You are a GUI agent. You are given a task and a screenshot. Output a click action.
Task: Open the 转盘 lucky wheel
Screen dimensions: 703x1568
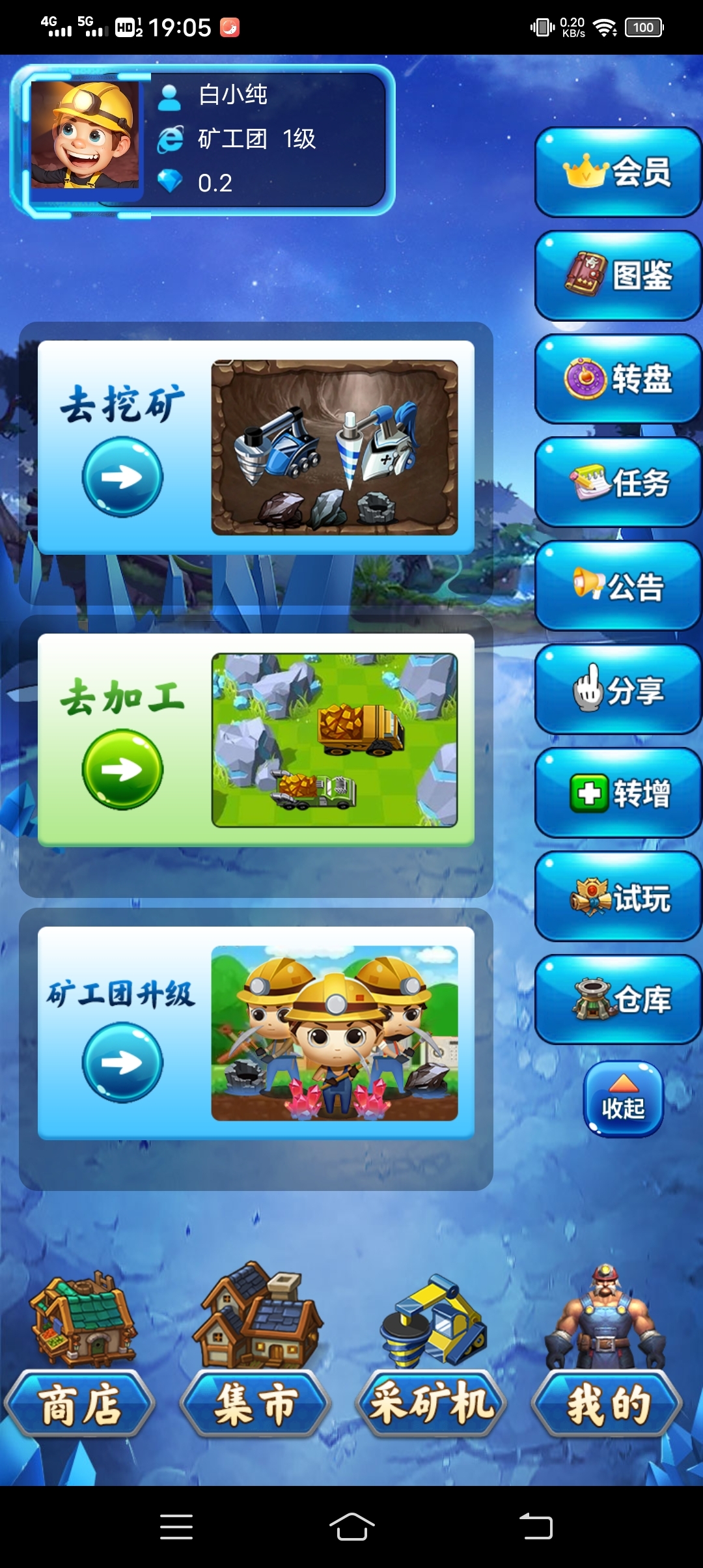click(x=617, y=379)
